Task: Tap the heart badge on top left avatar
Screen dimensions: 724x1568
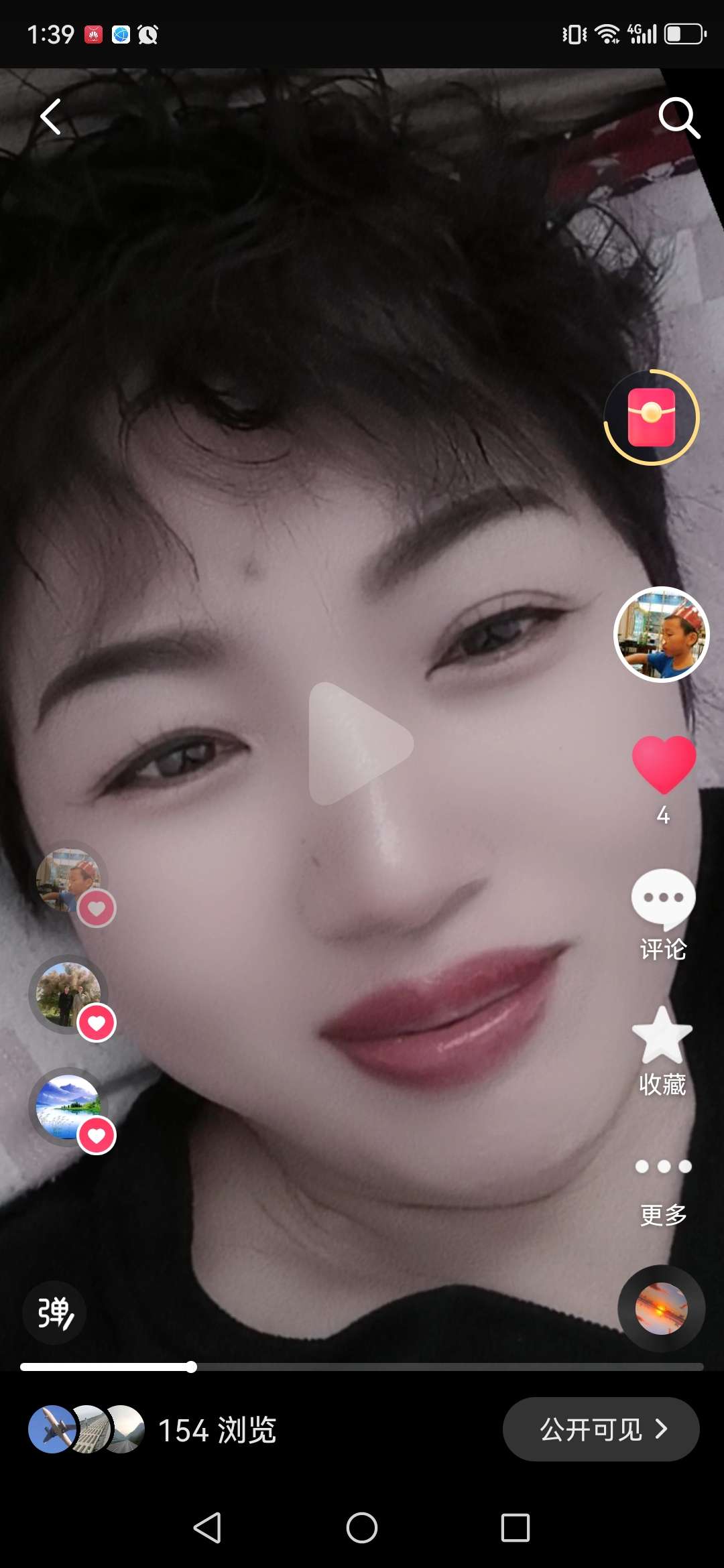Action: click(97, 909)
